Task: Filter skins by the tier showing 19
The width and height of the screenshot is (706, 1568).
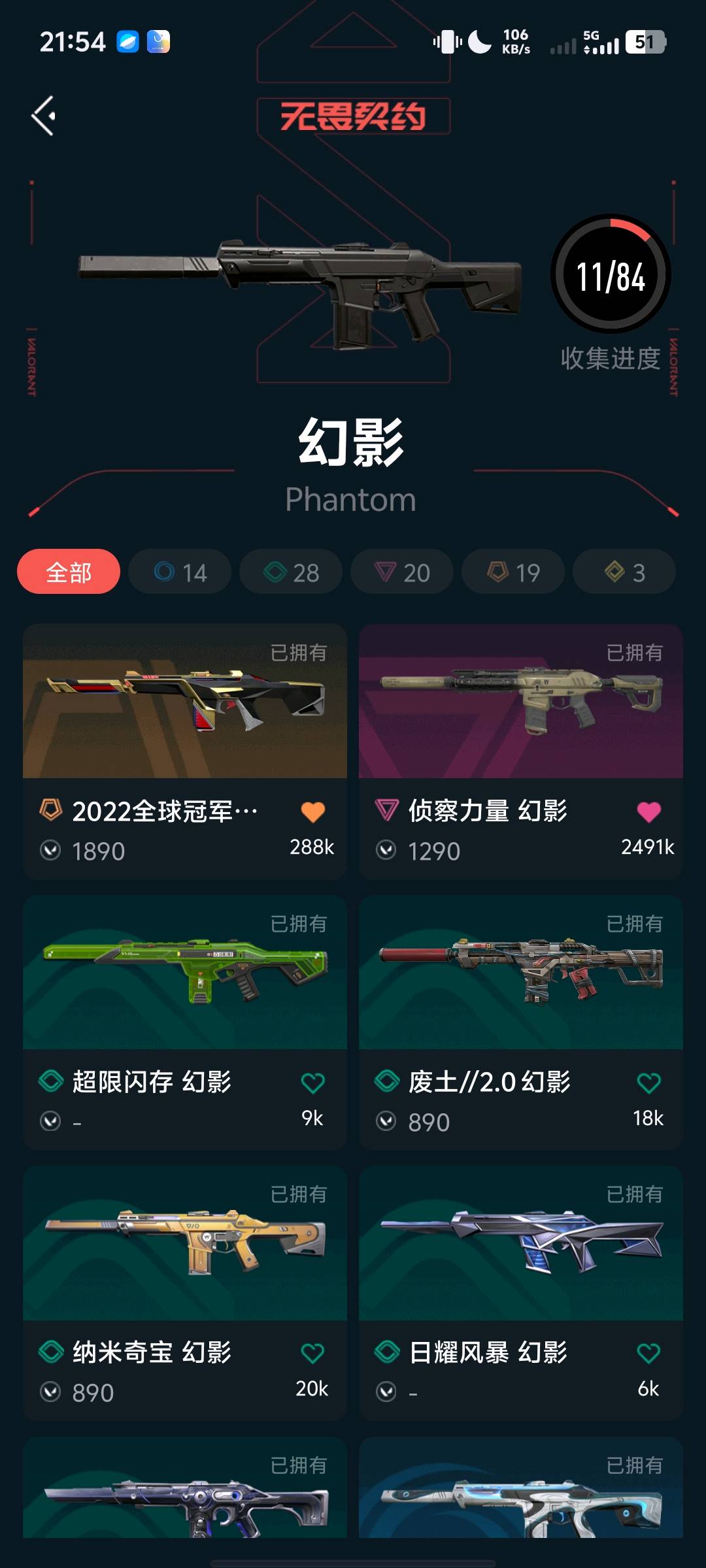Action: point(513,572)
